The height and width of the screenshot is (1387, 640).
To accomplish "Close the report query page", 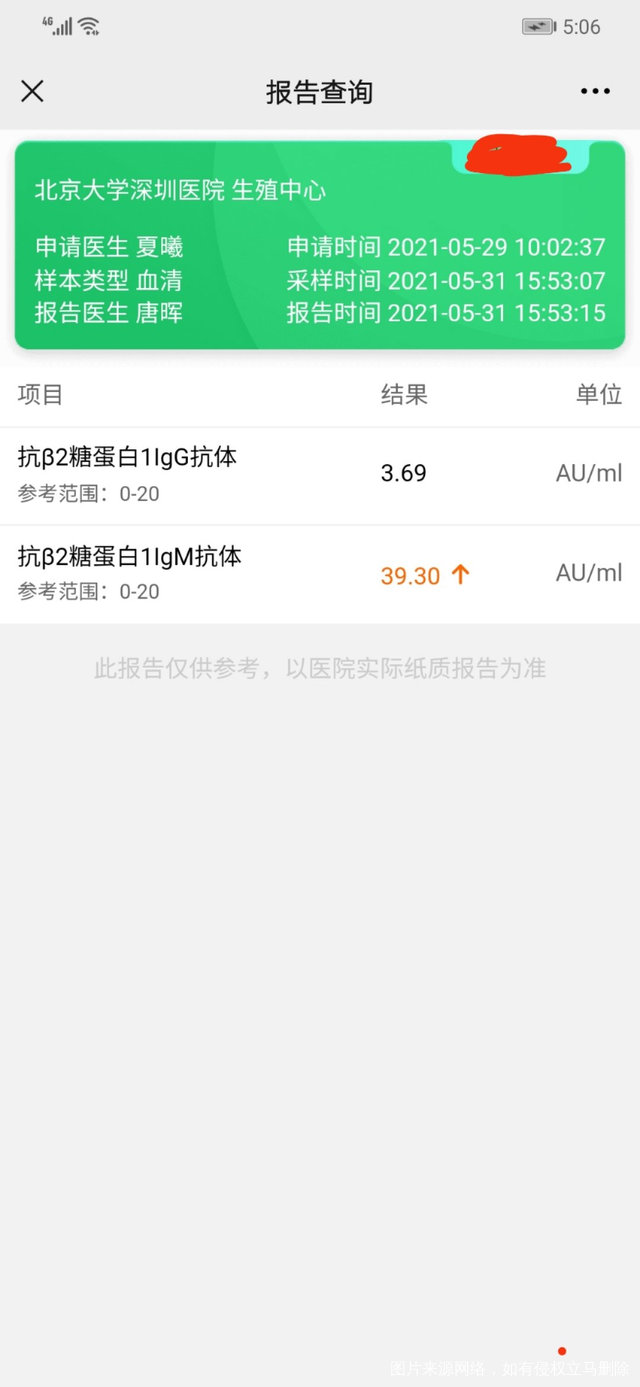I will tap(32, 91).
